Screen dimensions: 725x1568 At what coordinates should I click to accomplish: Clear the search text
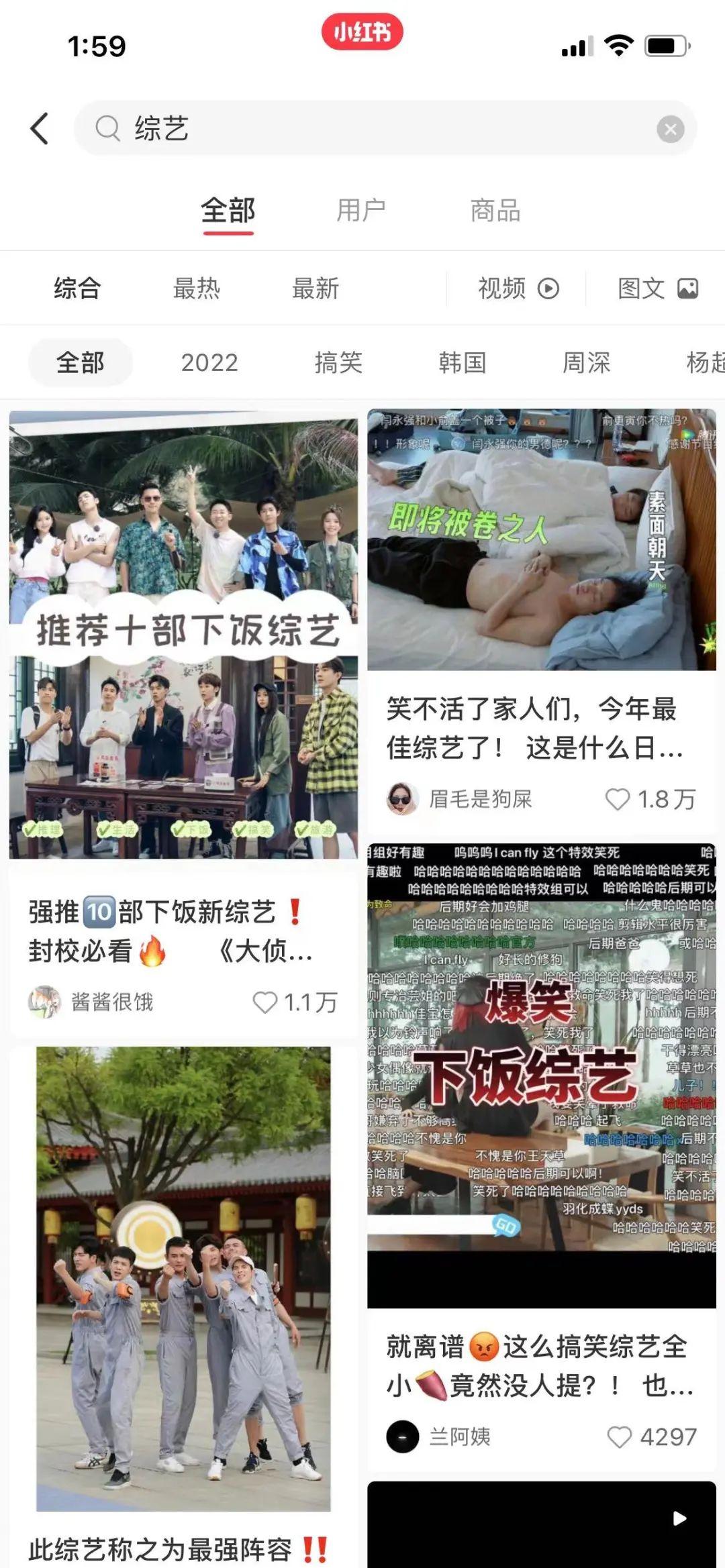click(x=670, y=129)
